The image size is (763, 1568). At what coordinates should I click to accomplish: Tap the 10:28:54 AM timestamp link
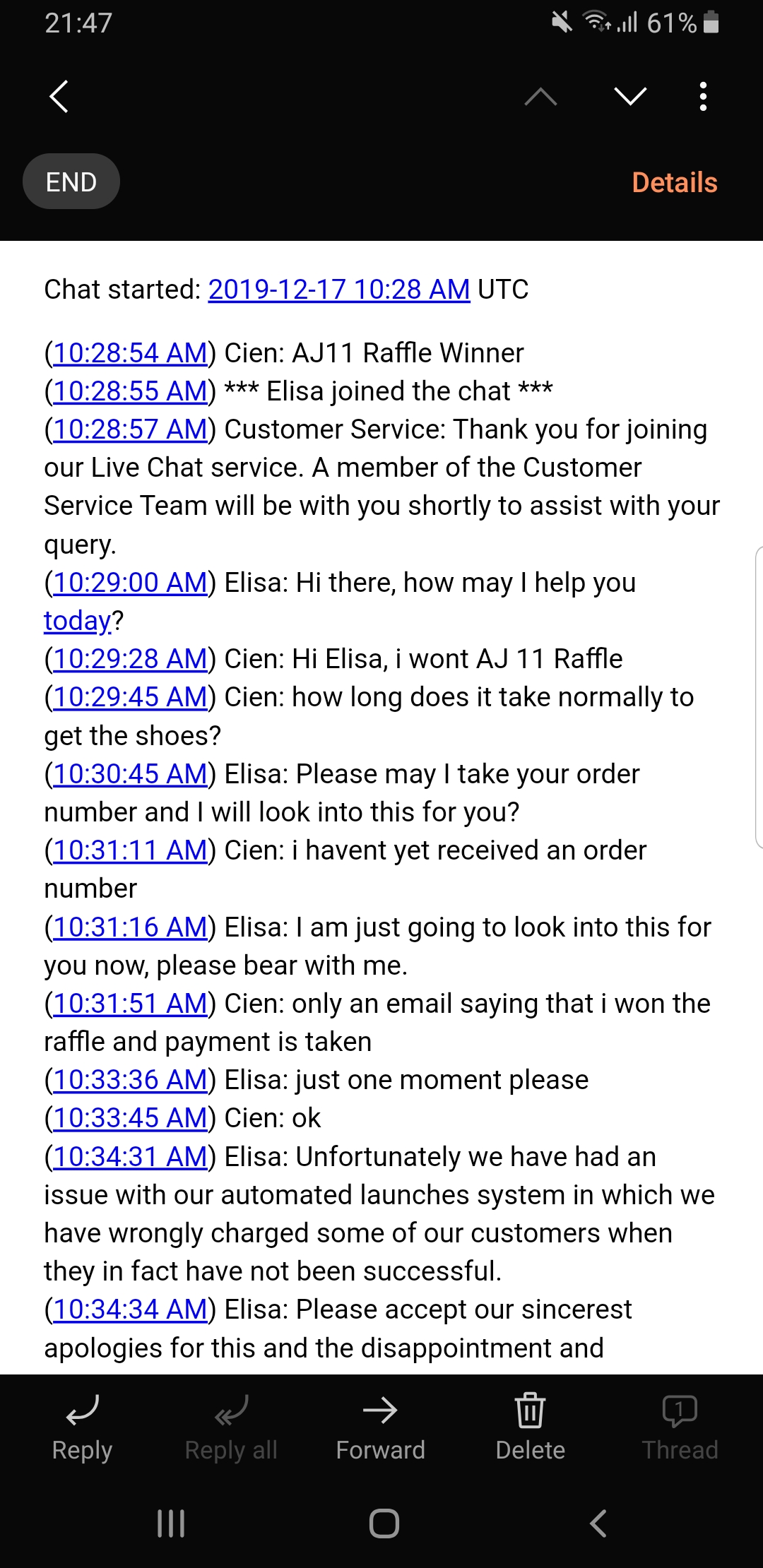tap(131, 352)
